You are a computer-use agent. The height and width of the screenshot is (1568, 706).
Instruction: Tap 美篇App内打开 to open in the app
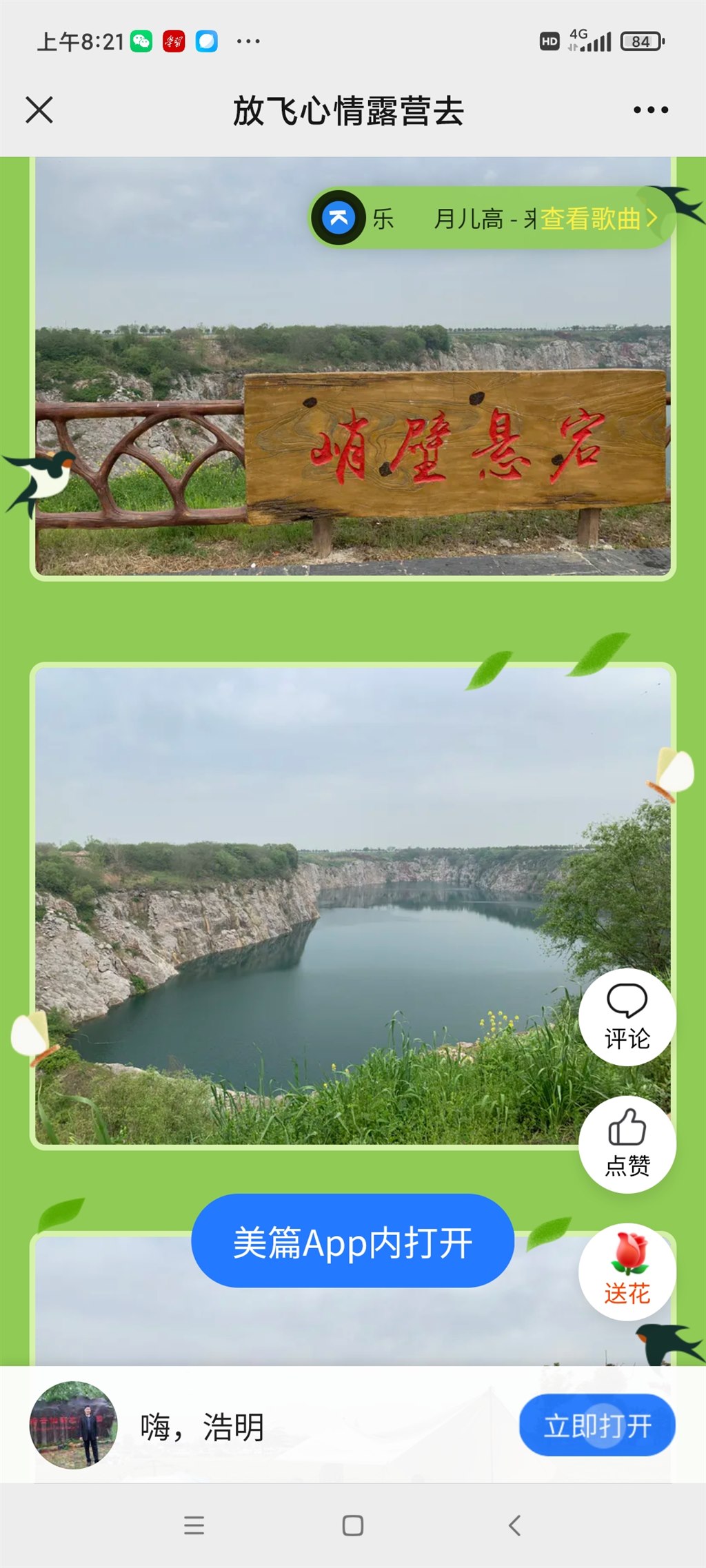pos(352,1241)
